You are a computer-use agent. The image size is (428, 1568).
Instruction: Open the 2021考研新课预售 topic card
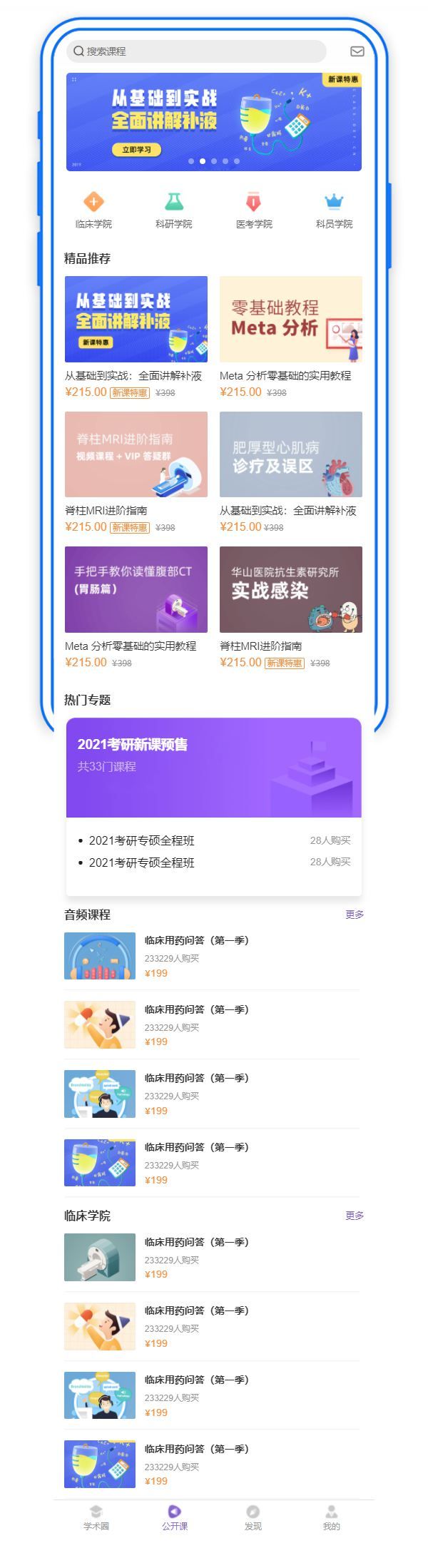214,767
